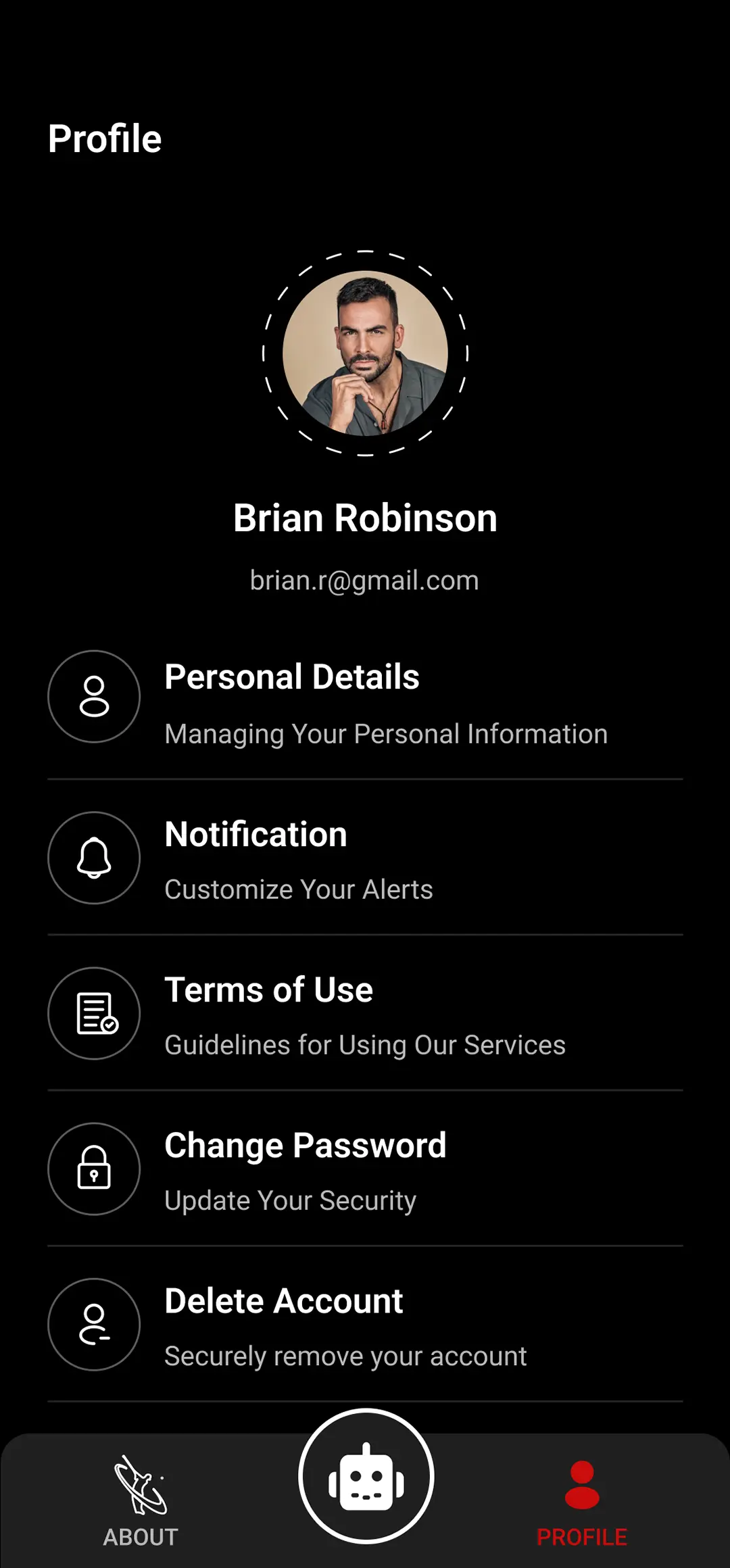This screenshot has height=1568, width=730.
Task: Open Notification alert settings
Action: coord(365,860)
